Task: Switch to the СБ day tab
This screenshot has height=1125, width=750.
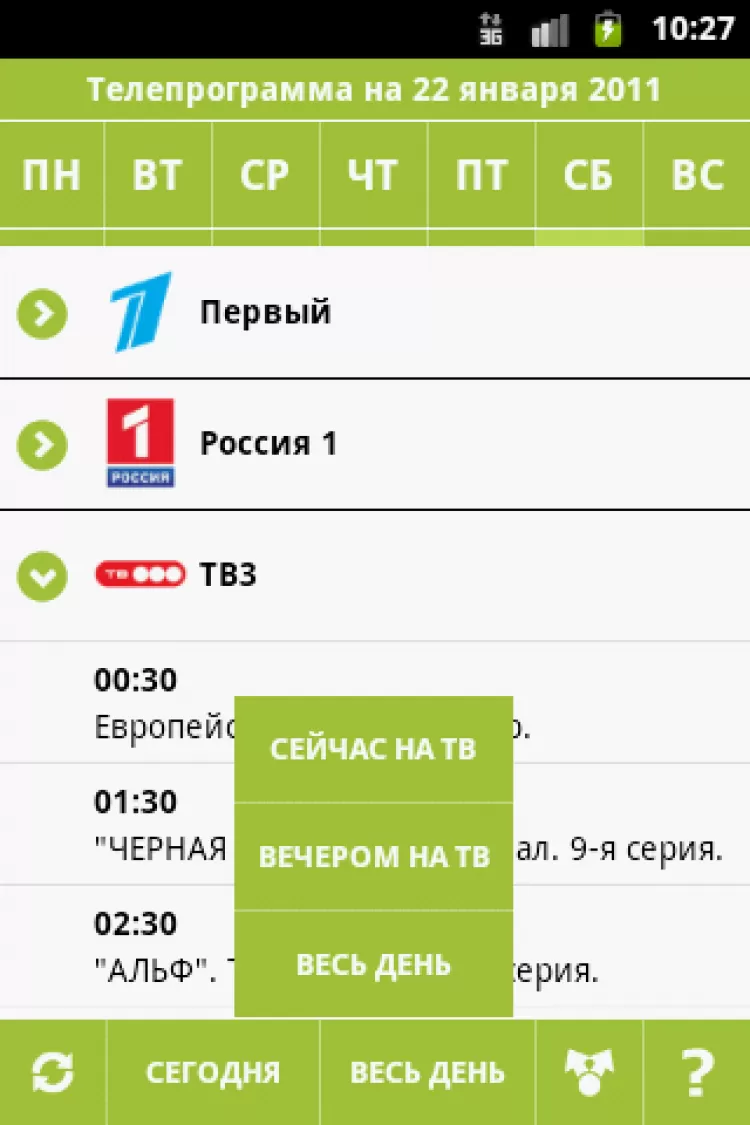Action: click(x=588, y=176)
